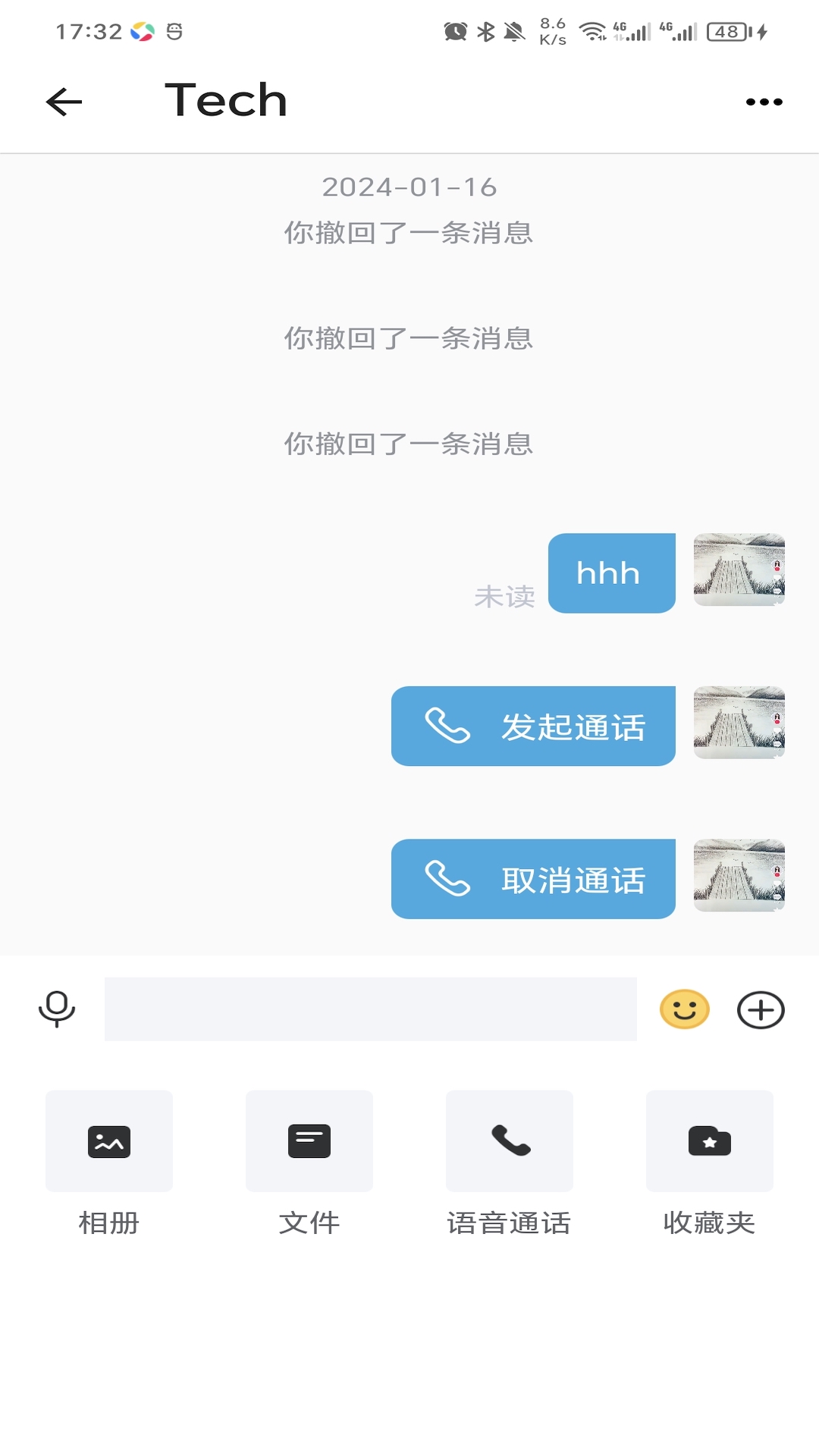Open the emoji picker
819x1456 pixels.
[x=684, y=1009]
